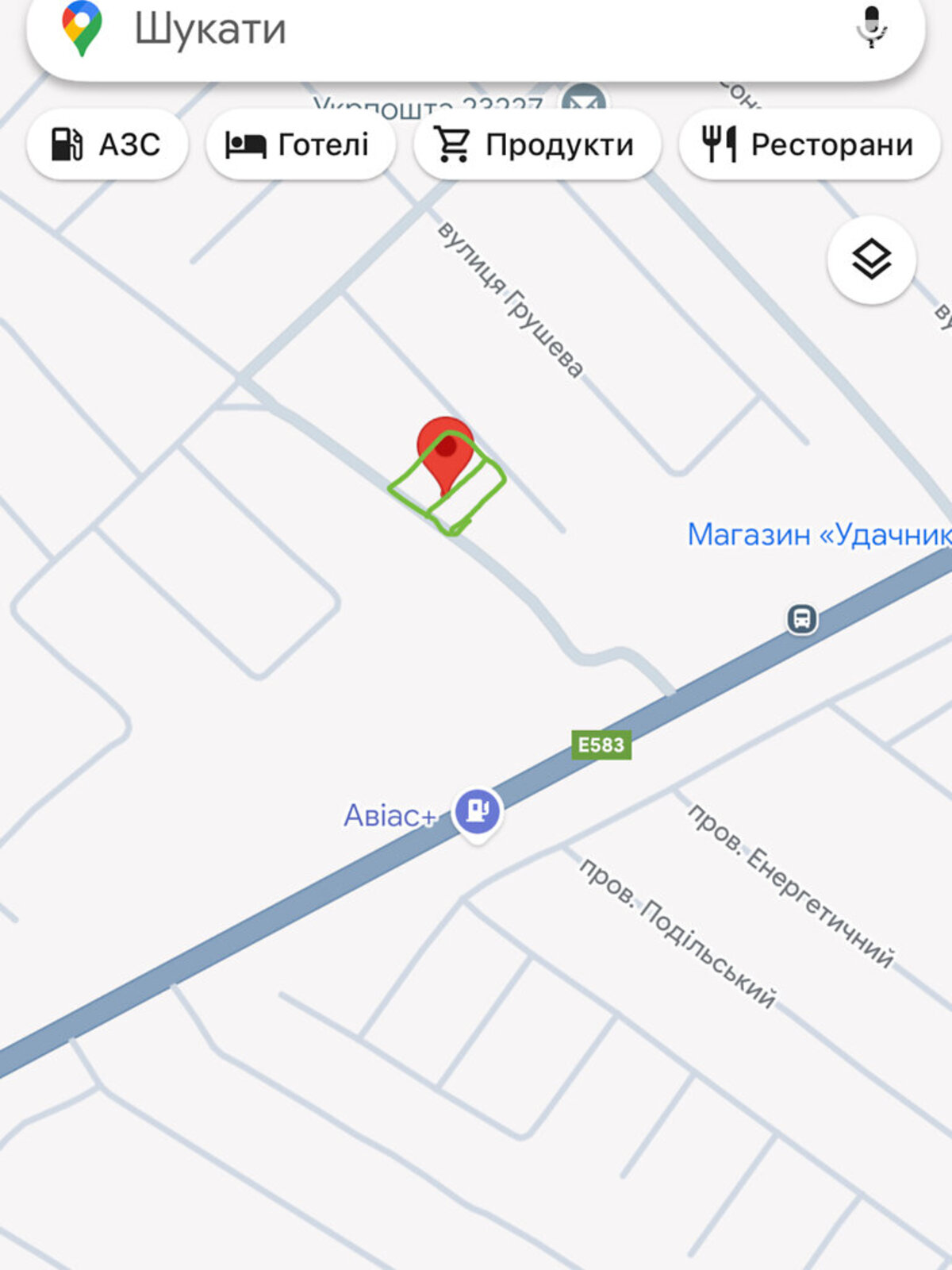This screenshot has width=952, height=1270.
Task: Open the Авіас+ gas station marker
Action: point(476,811)
